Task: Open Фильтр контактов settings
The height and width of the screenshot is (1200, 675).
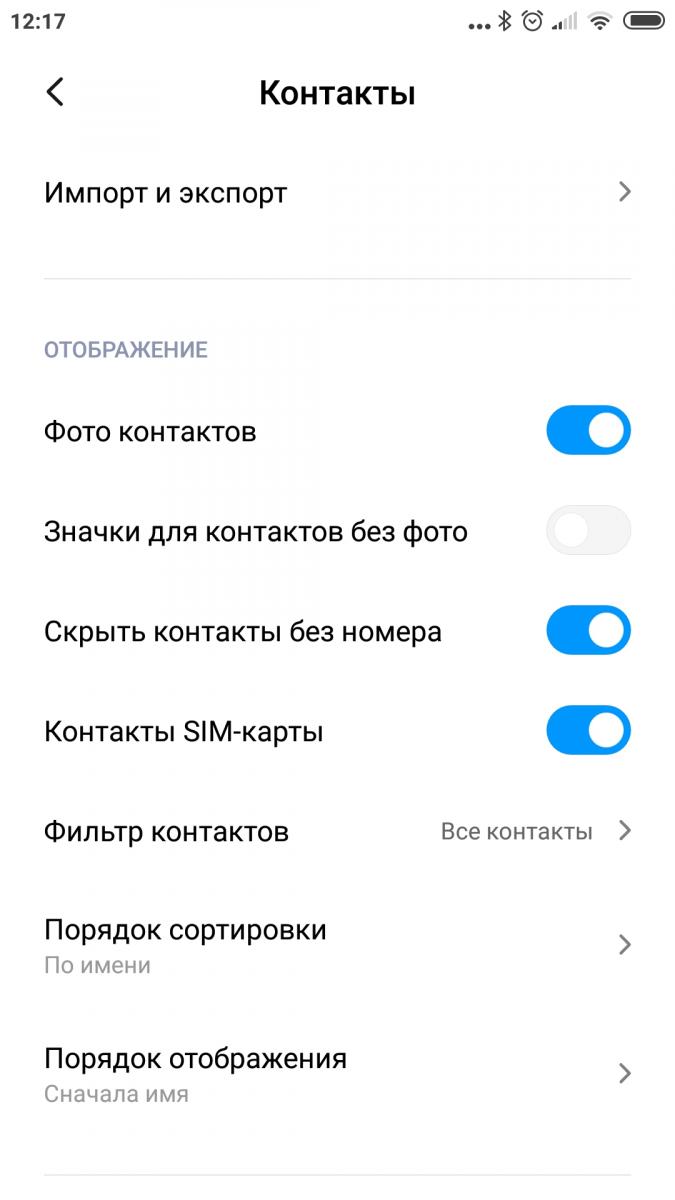Action: [337, 831]
